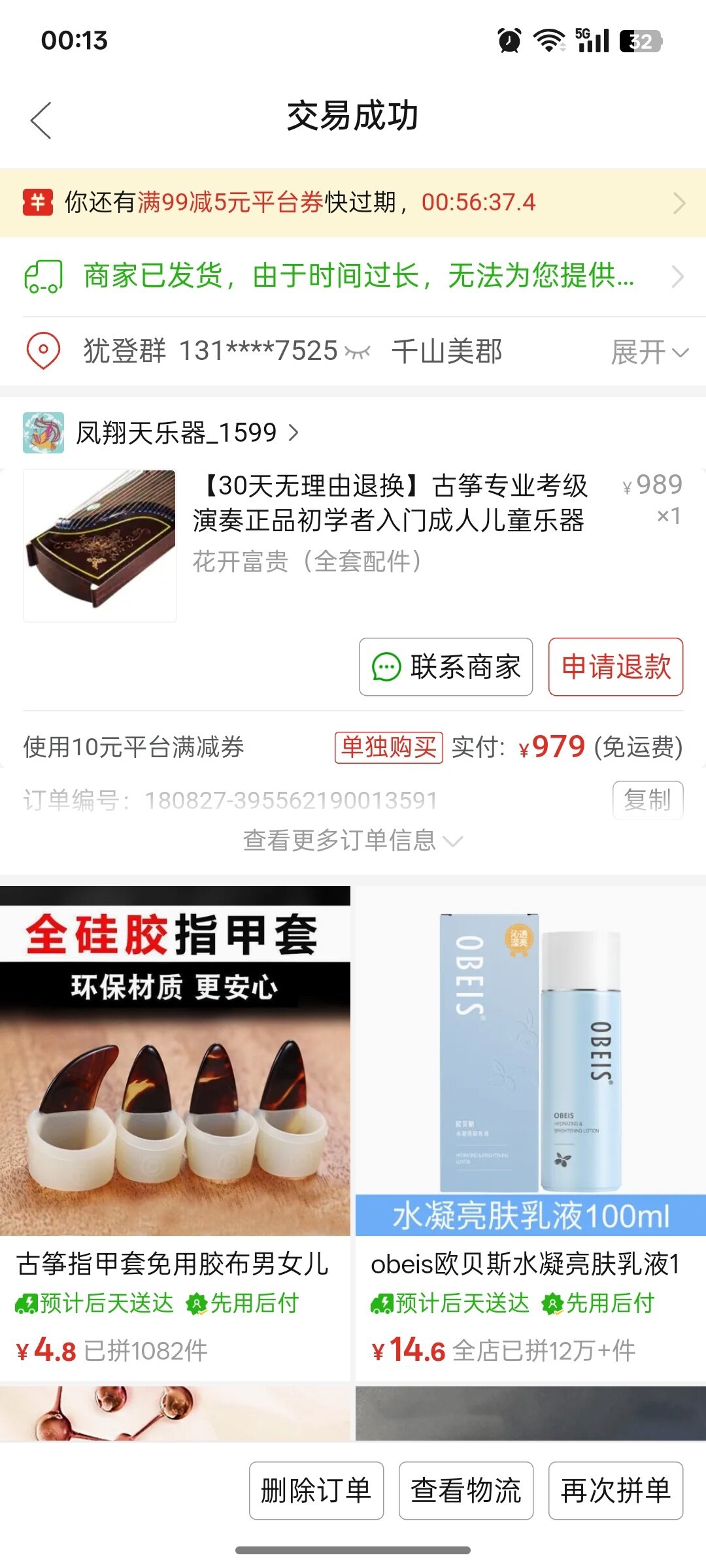The width and height of the screenshot is (706, 1568).
Task: Check delivery tracking via 查看物流
Action: [466, 1490]
